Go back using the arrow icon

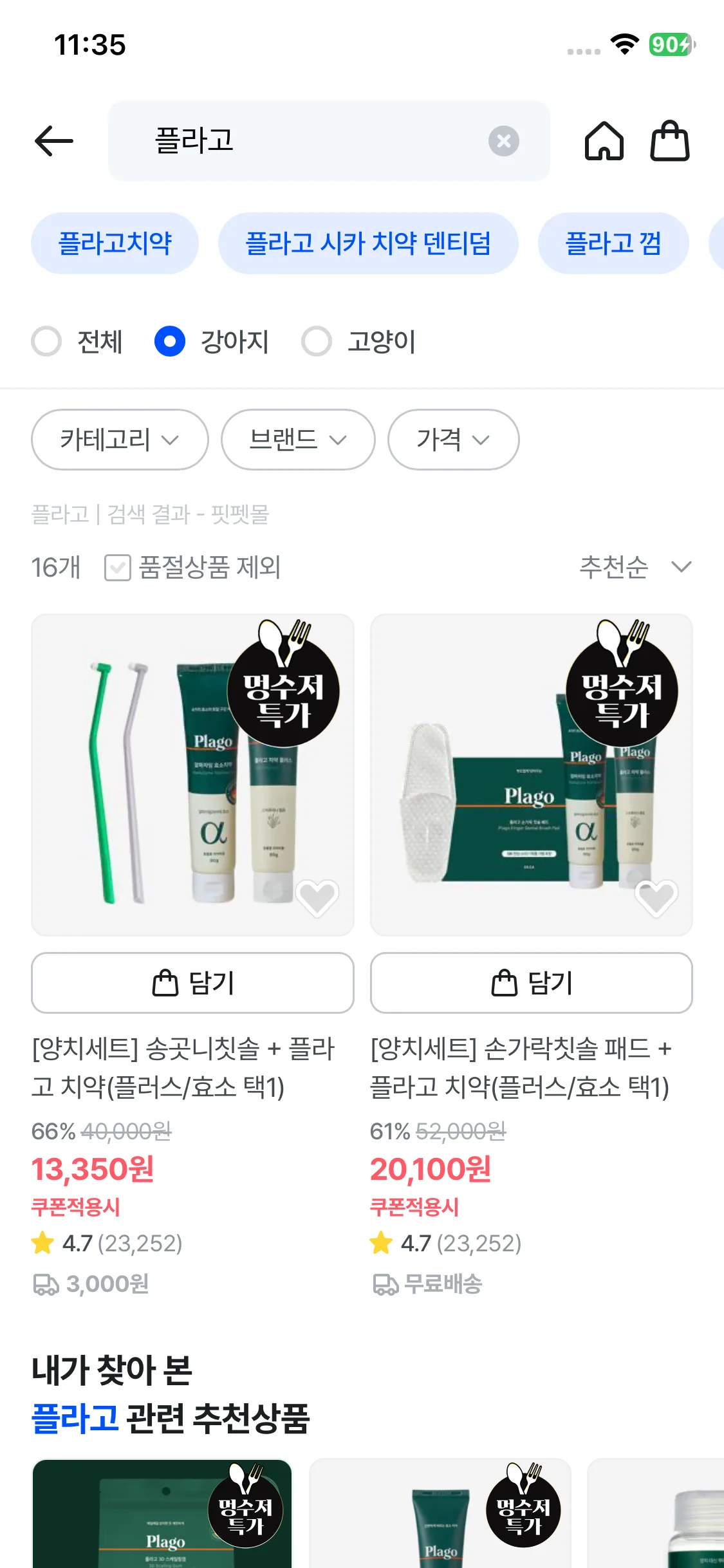[54, 141]
